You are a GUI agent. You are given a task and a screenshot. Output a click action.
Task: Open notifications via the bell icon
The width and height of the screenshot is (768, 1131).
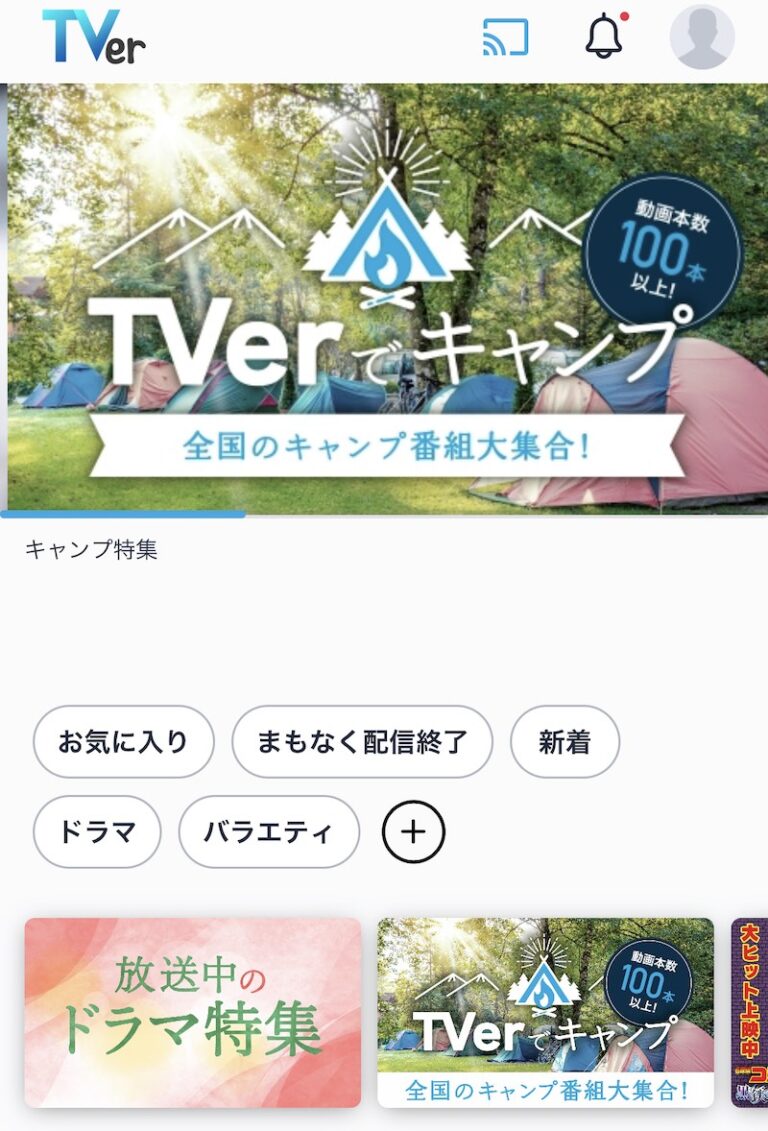(604, 38)
